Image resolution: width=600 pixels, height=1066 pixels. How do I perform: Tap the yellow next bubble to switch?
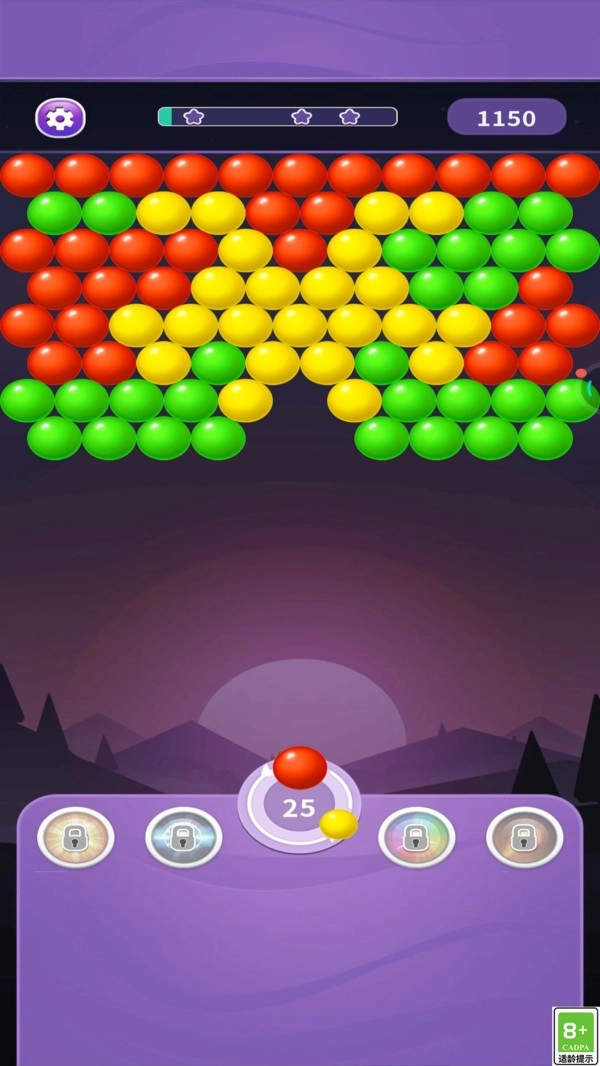(339, 824)
